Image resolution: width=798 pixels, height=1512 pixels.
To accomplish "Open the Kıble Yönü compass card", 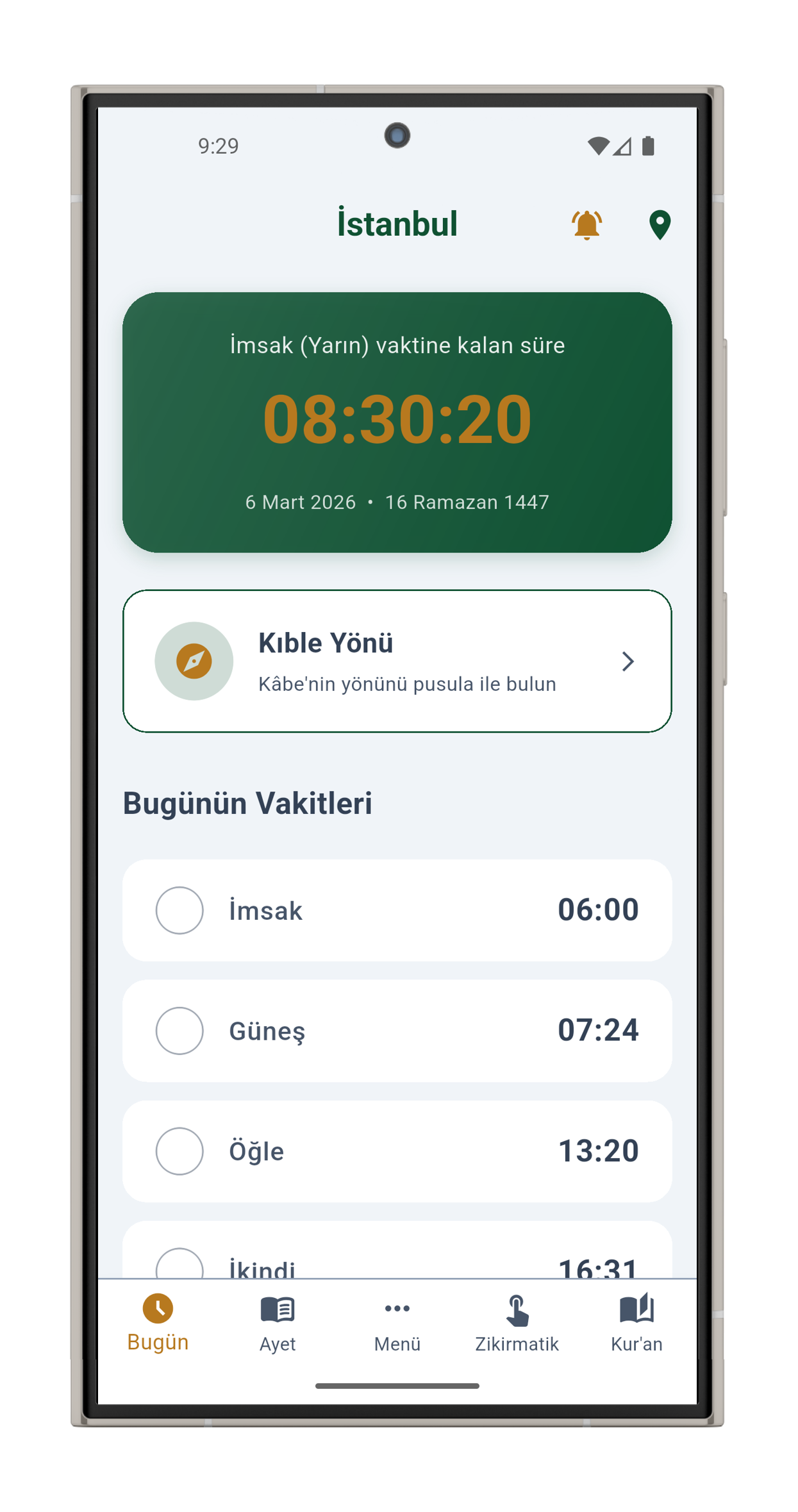I will tap(397, 661).
